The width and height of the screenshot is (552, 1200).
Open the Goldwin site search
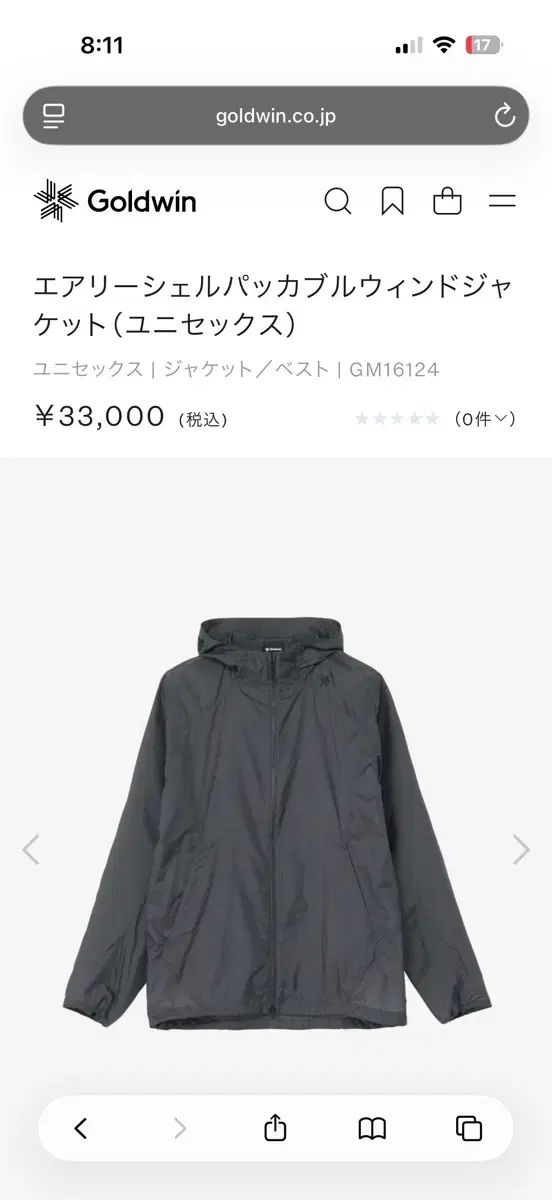point(338,202)
